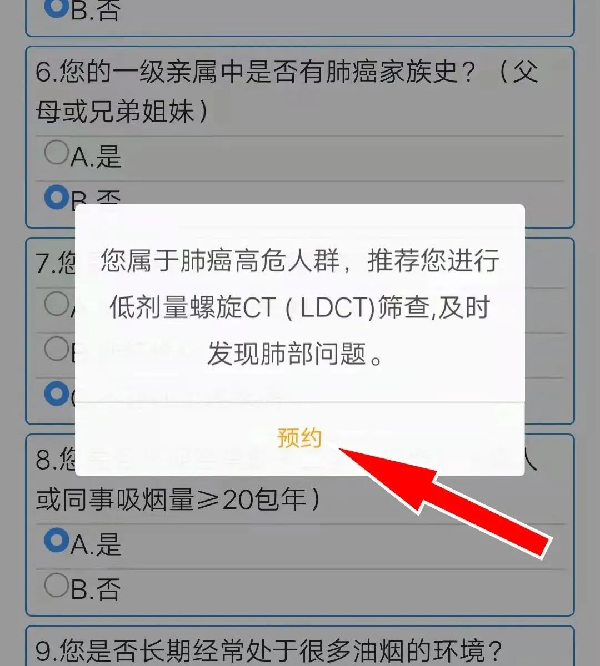
Task: Tap the 预约 button in the dialog
Action: pos(300,437)
